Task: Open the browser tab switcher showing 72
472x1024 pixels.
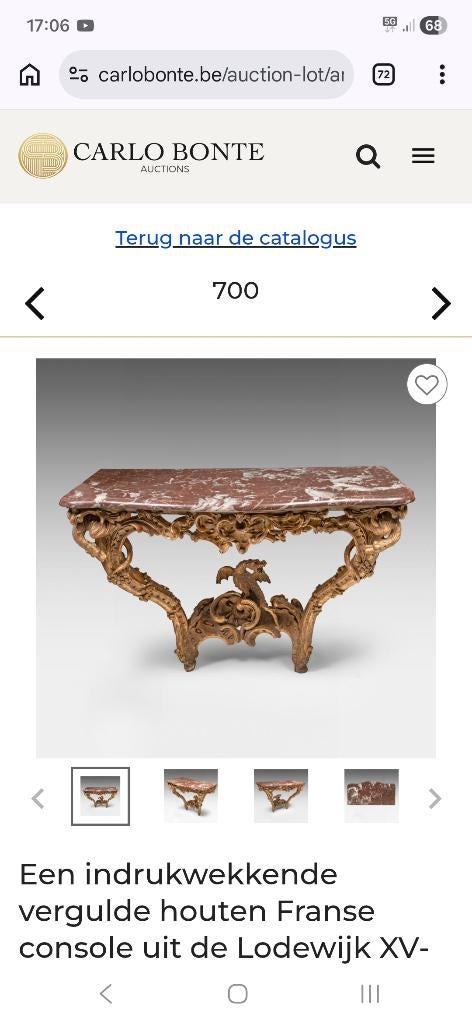Action: point(383,75)
